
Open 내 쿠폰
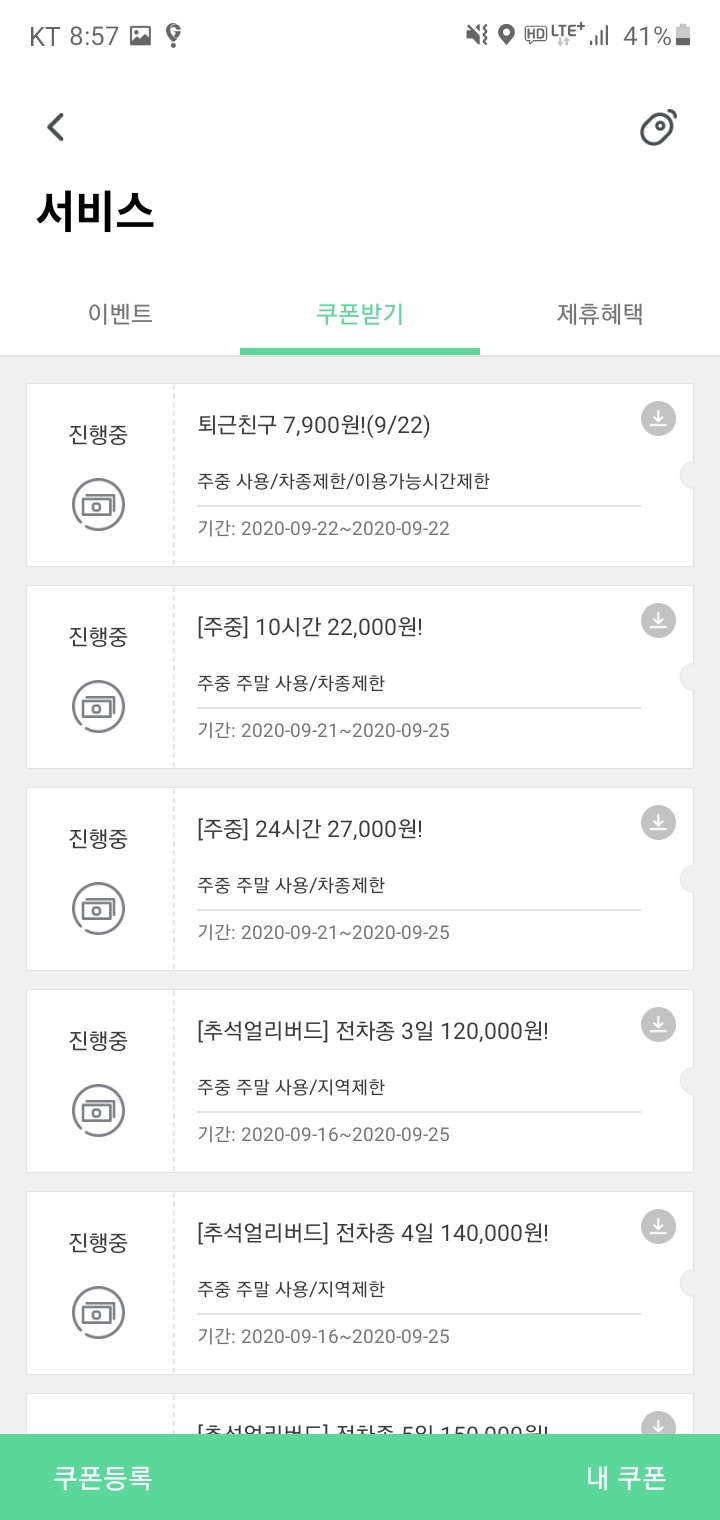coord(626,1478)
